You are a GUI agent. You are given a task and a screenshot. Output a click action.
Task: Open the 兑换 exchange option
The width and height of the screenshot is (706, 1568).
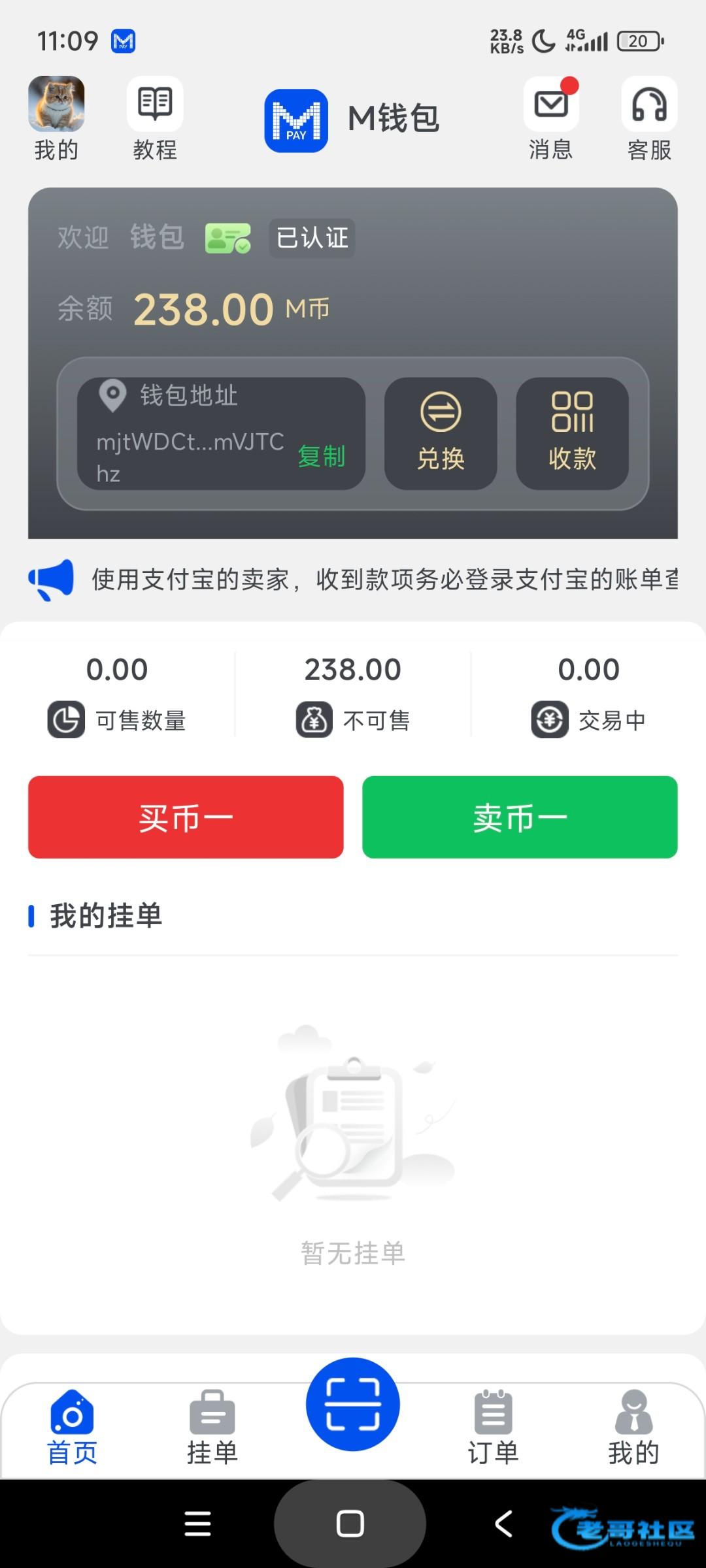pos(441,433)
